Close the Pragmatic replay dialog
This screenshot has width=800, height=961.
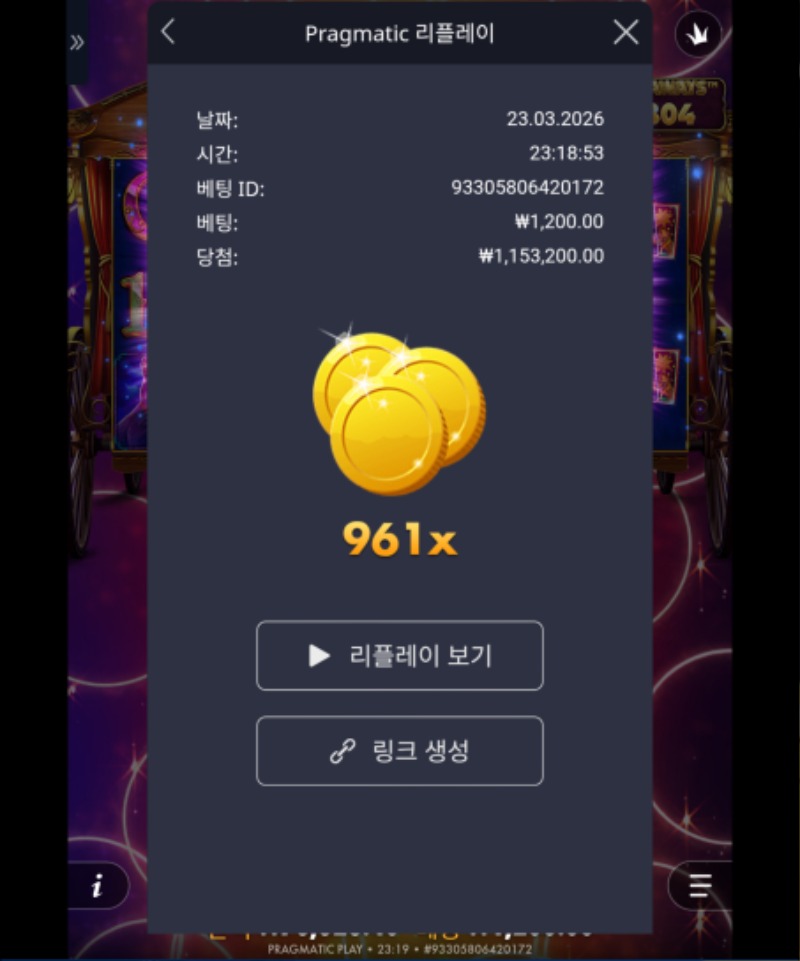626,32
